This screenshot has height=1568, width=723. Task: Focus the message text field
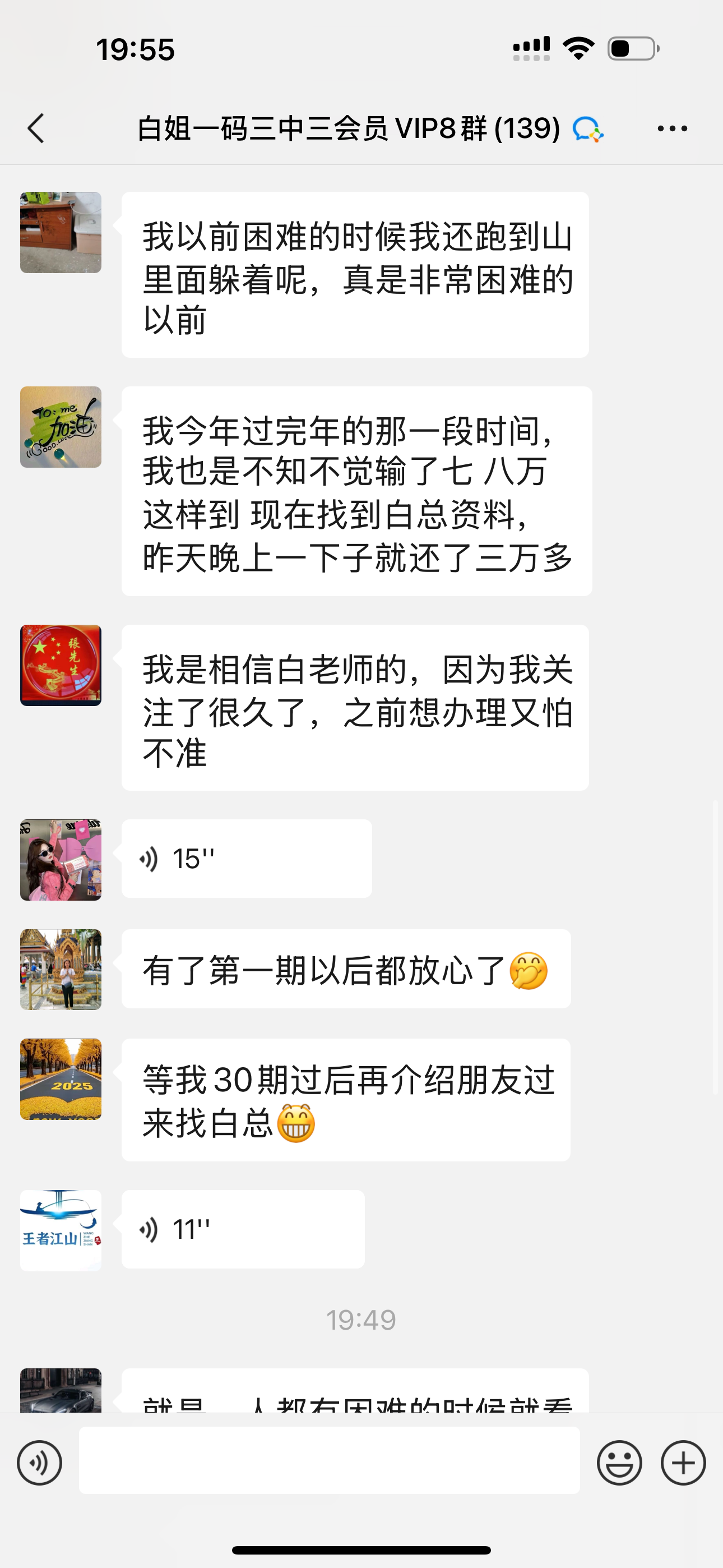pyautogui.click(x=328, y=1460)
